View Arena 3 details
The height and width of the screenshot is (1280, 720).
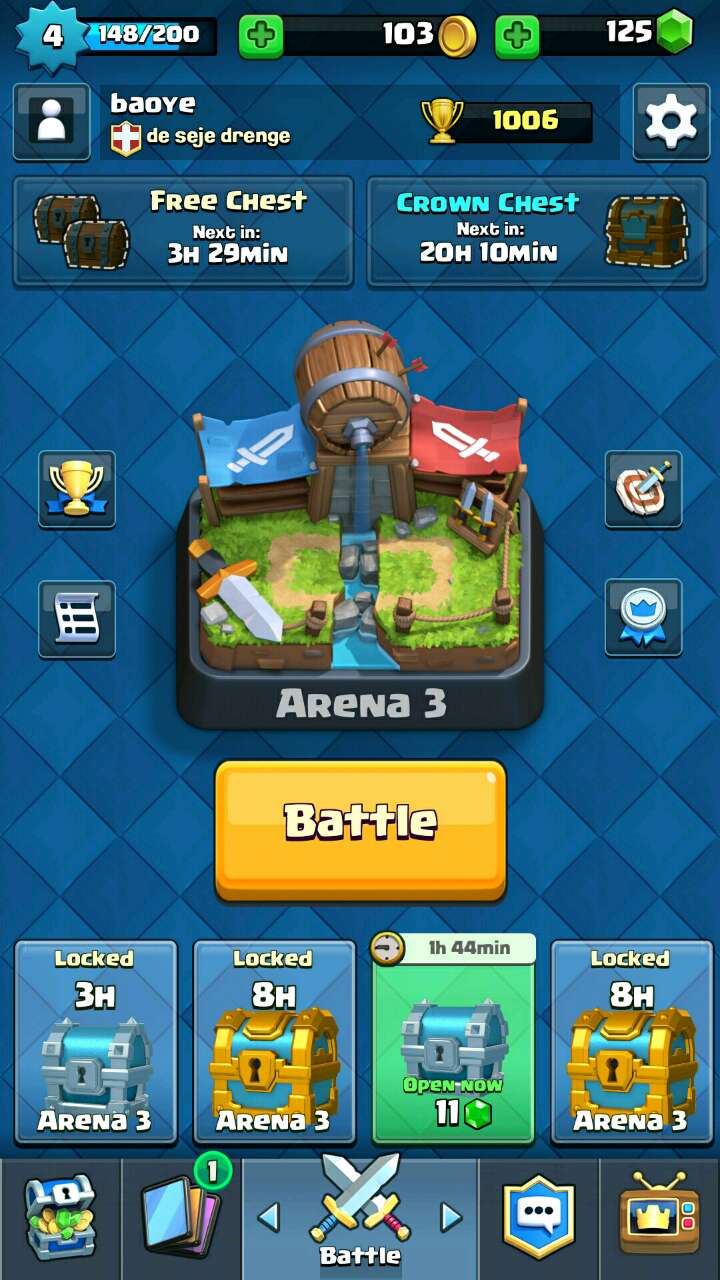pyautogui.click(x=360, y=530)
